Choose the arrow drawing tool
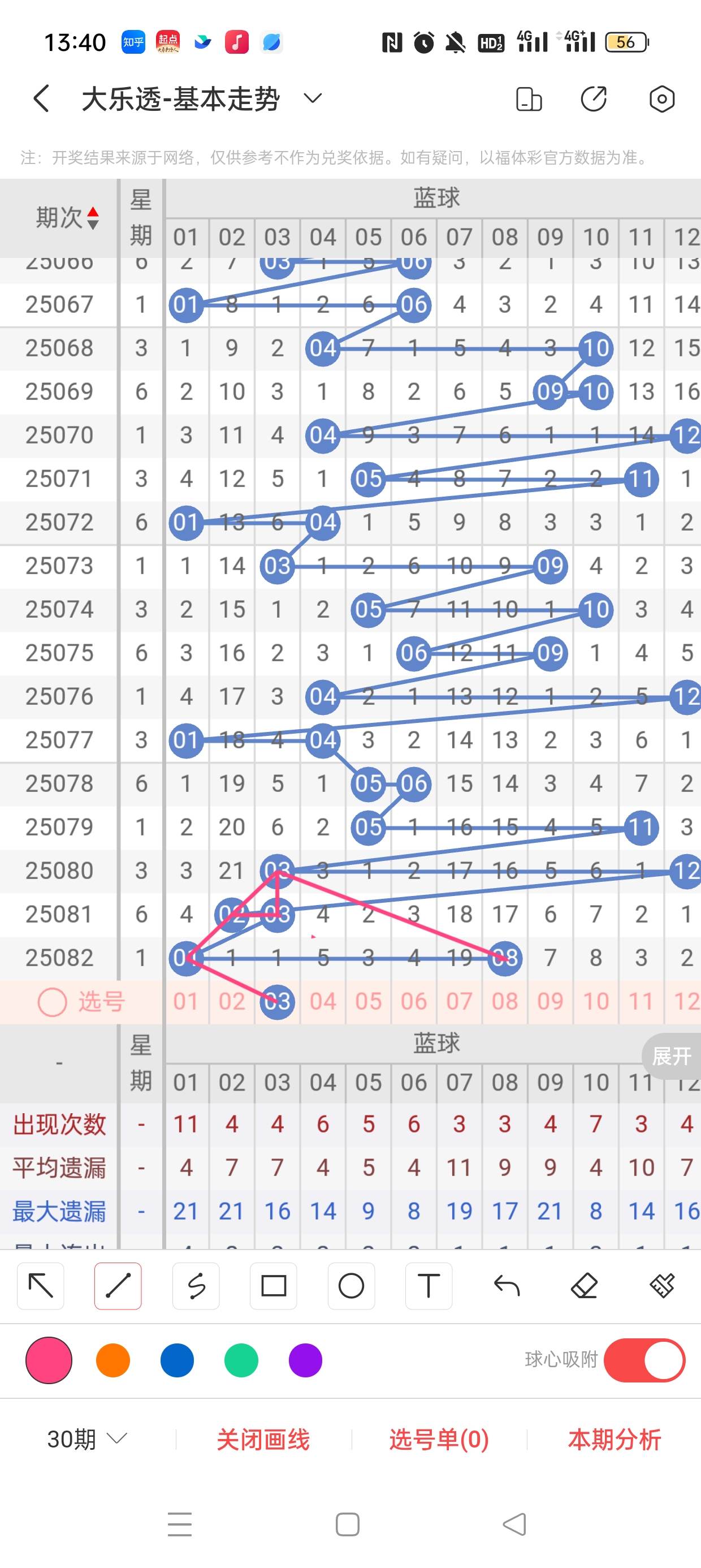The image size is (701, 1568). pyautogui.click(x=41, y=1286)
